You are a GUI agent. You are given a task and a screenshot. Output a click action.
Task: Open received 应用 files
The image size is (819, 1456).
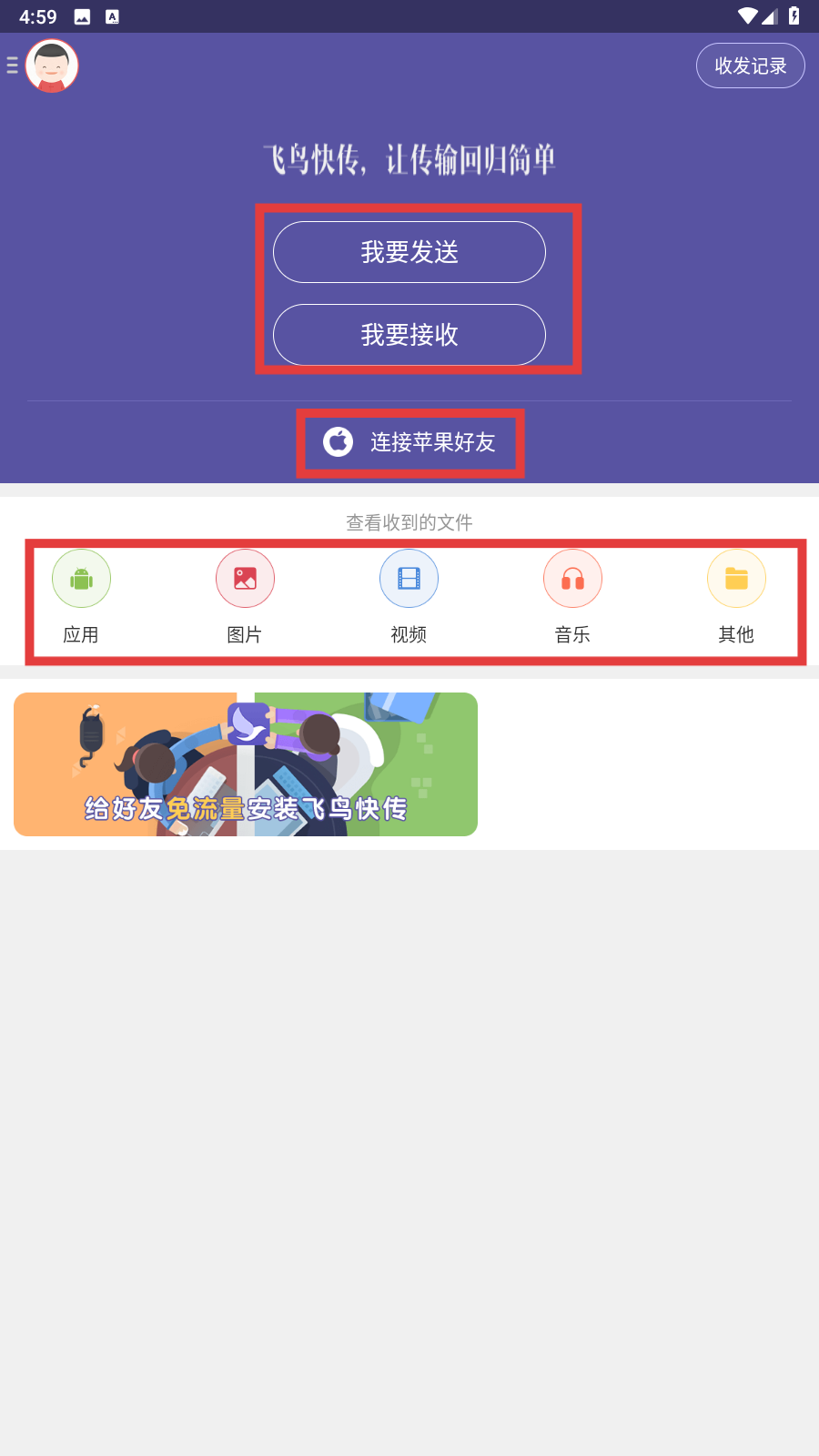click(81, 597)
